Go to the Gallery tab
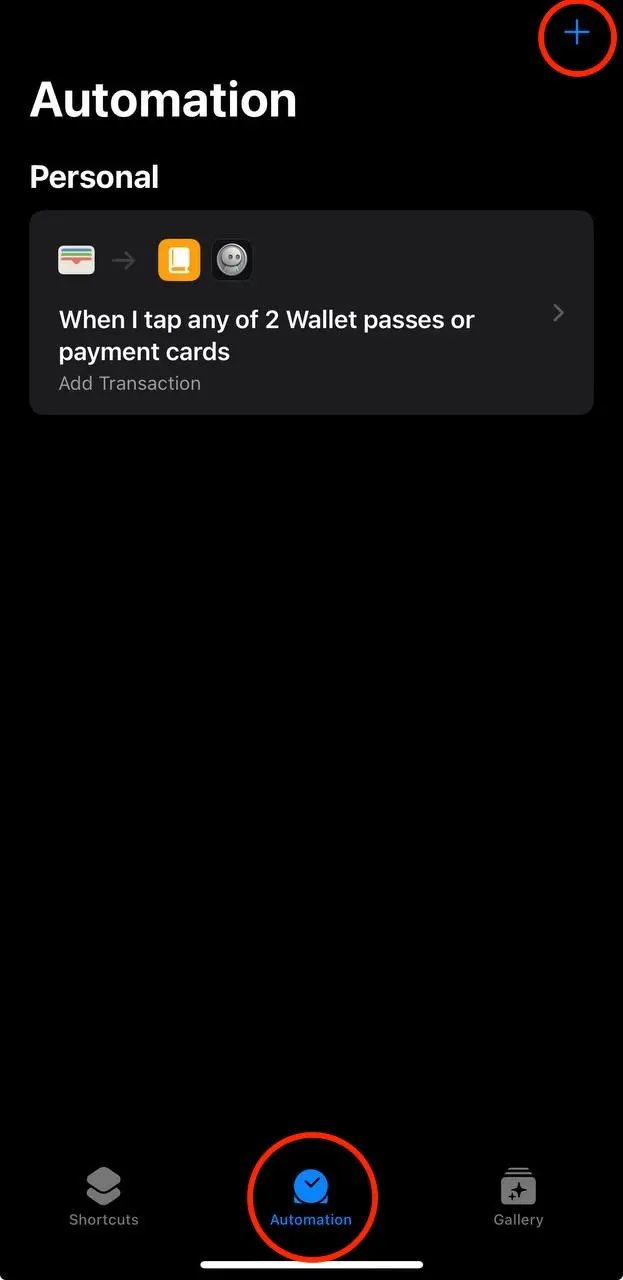Viewport: 623px width, 1280px height. pyautogui.click(x=518, y=1197)
